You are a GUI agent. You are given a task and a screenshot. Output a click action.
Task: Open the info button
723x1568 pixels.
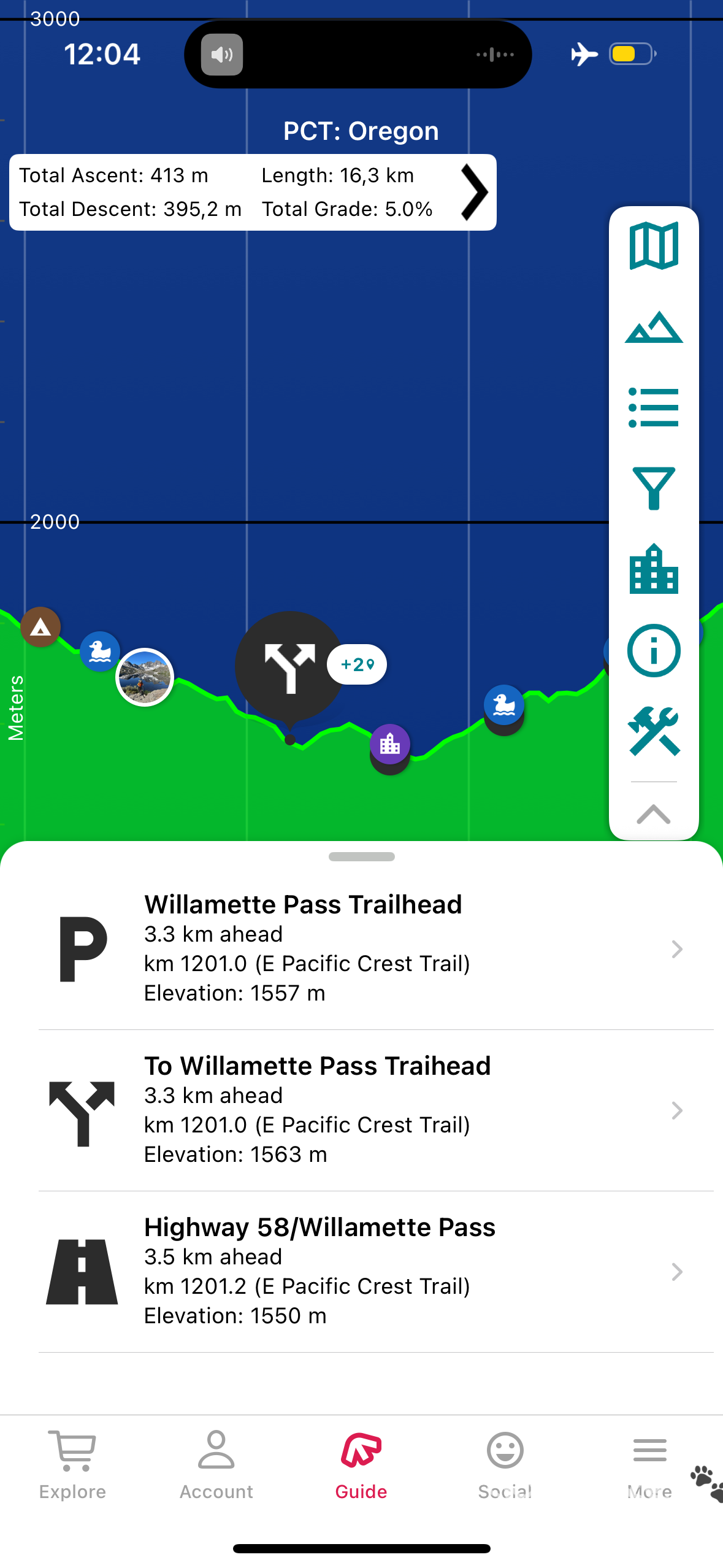[x=653, y=650]
